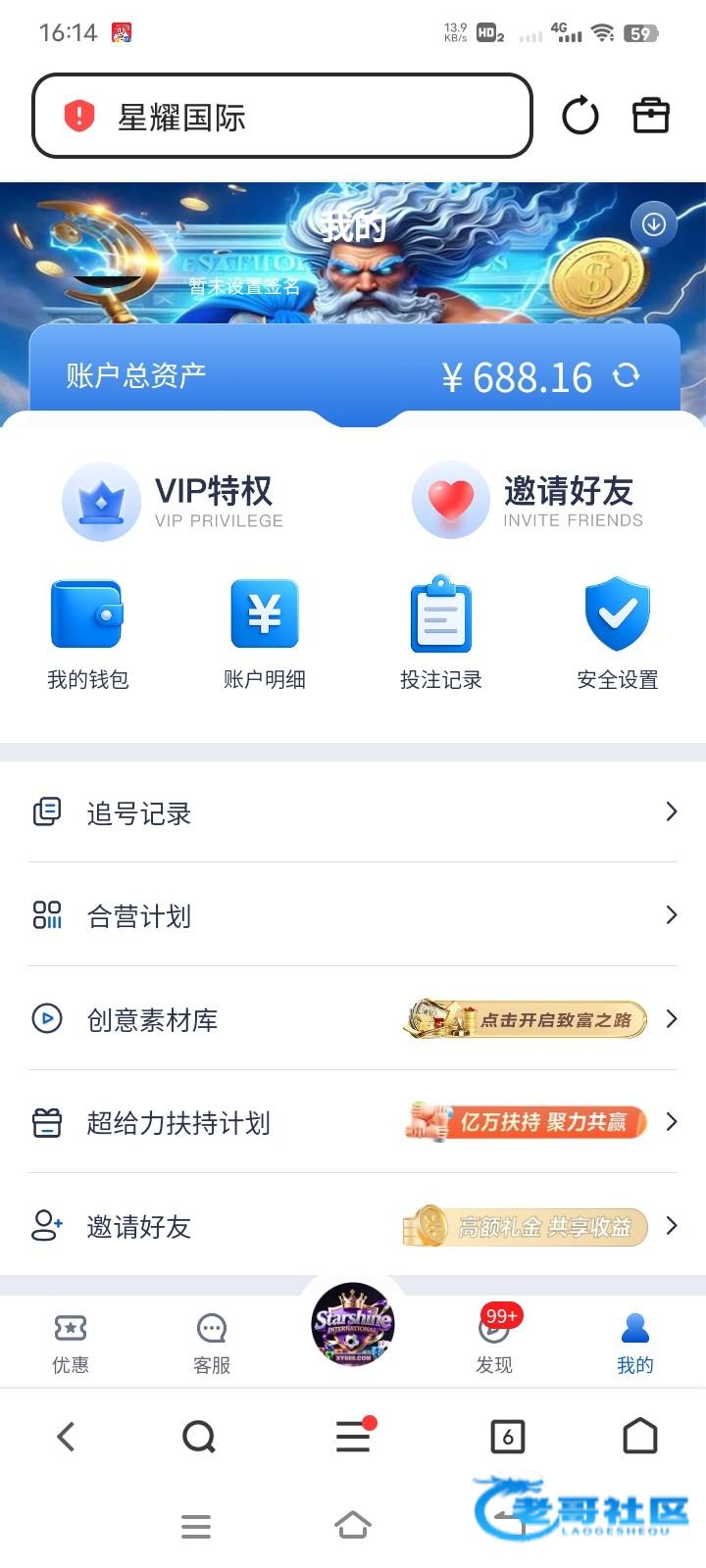Viewport: 706px width, 1568px height.
Task: Open the 邀请好友 list row
Action: point(353,1226)
